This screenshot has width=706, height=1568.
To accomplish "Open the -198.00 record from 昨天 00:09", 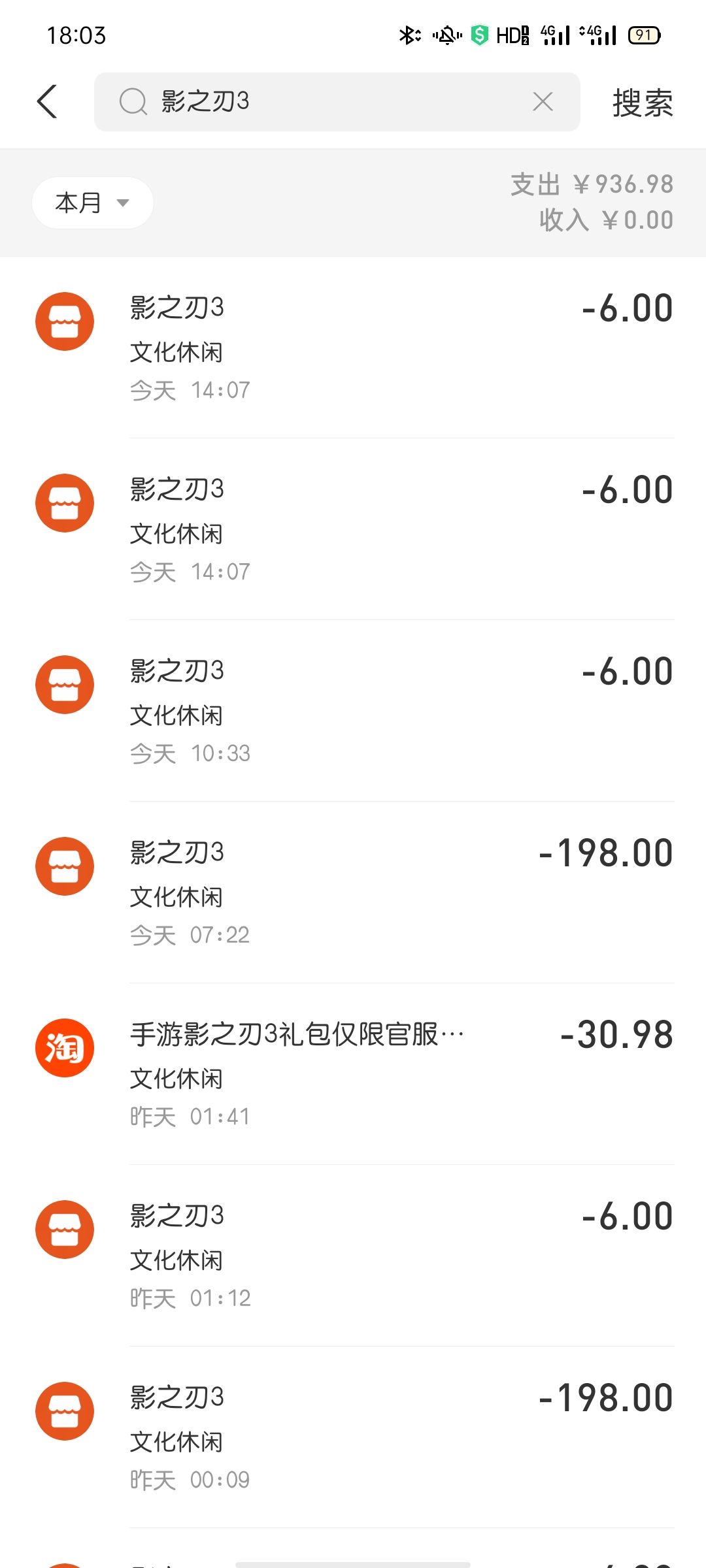I will click(x=353, y=1437).
